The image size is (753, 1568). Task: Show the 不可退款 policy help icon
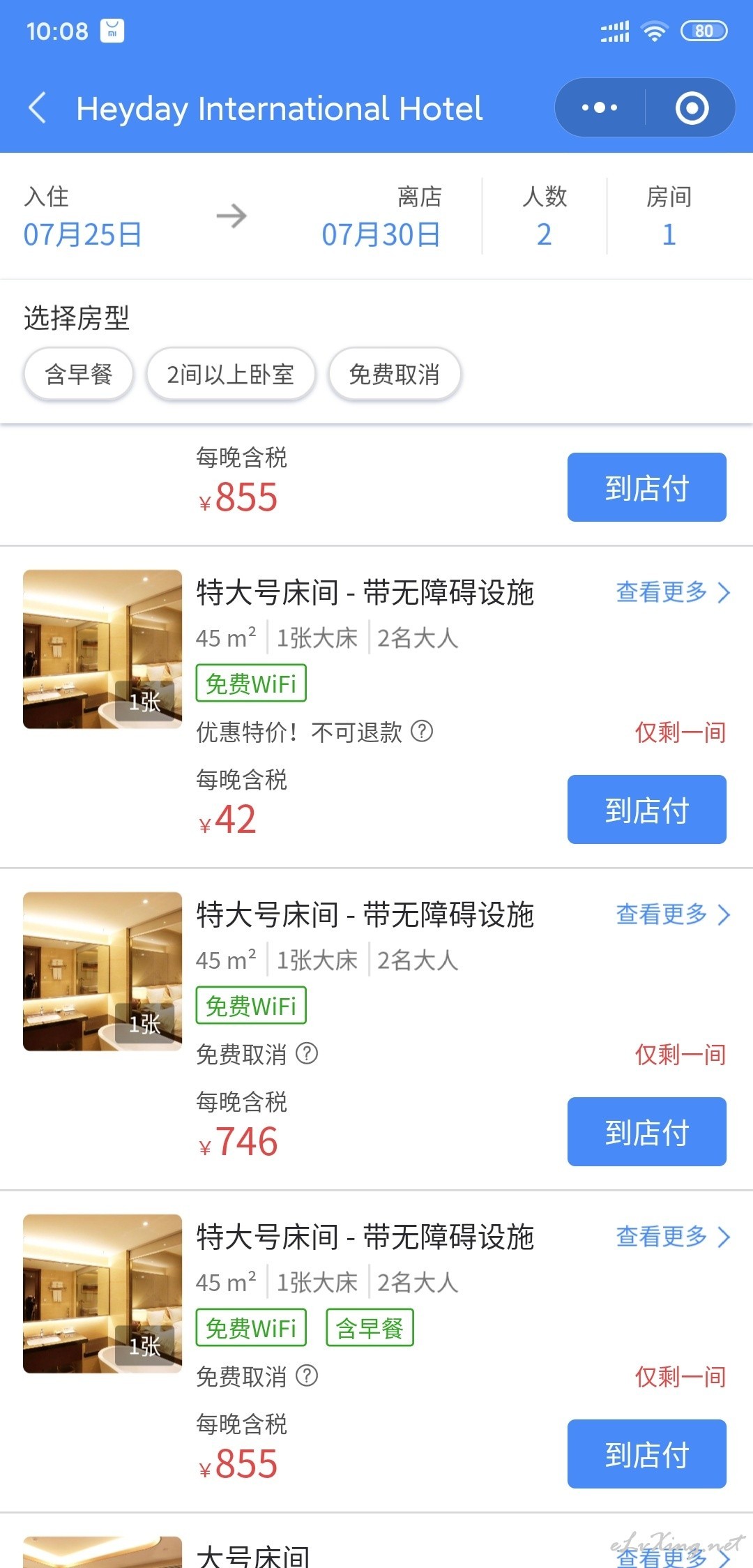tap(422, 732)
